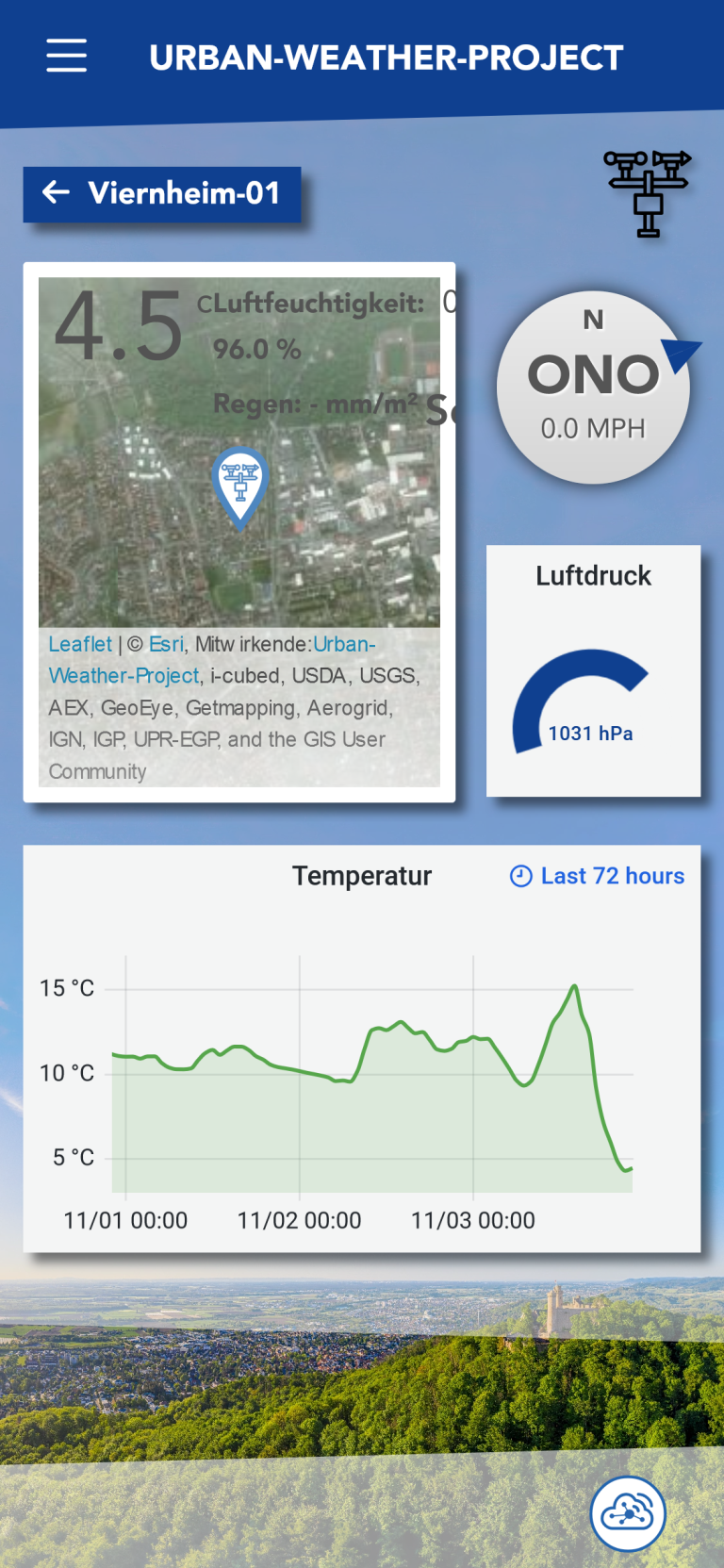Change the Last 72 hours time range
This screenshot has width=724, height=1568.
[x=598, y=876]
